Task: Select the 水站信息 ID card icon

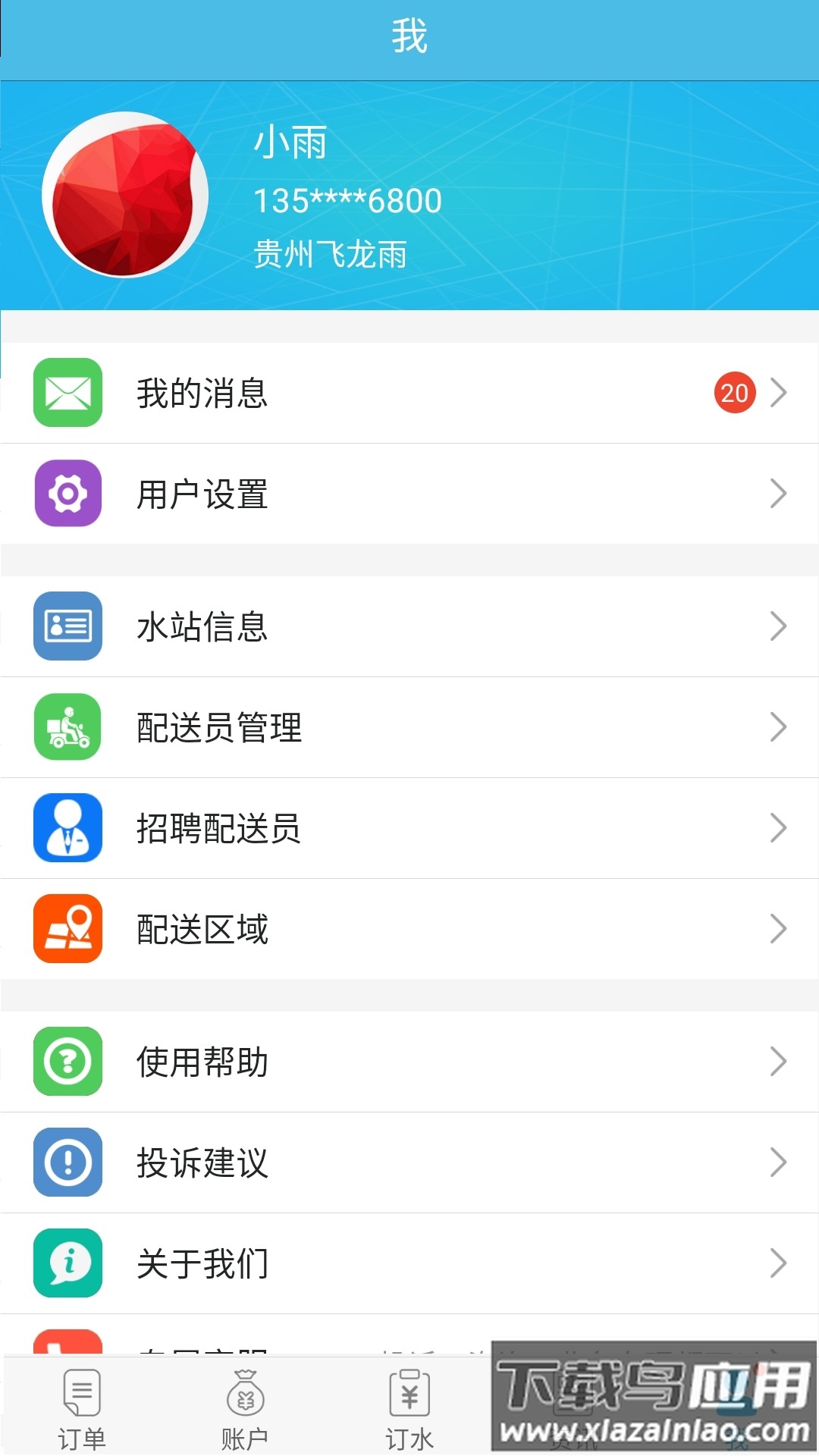Action: pos(67,627)
